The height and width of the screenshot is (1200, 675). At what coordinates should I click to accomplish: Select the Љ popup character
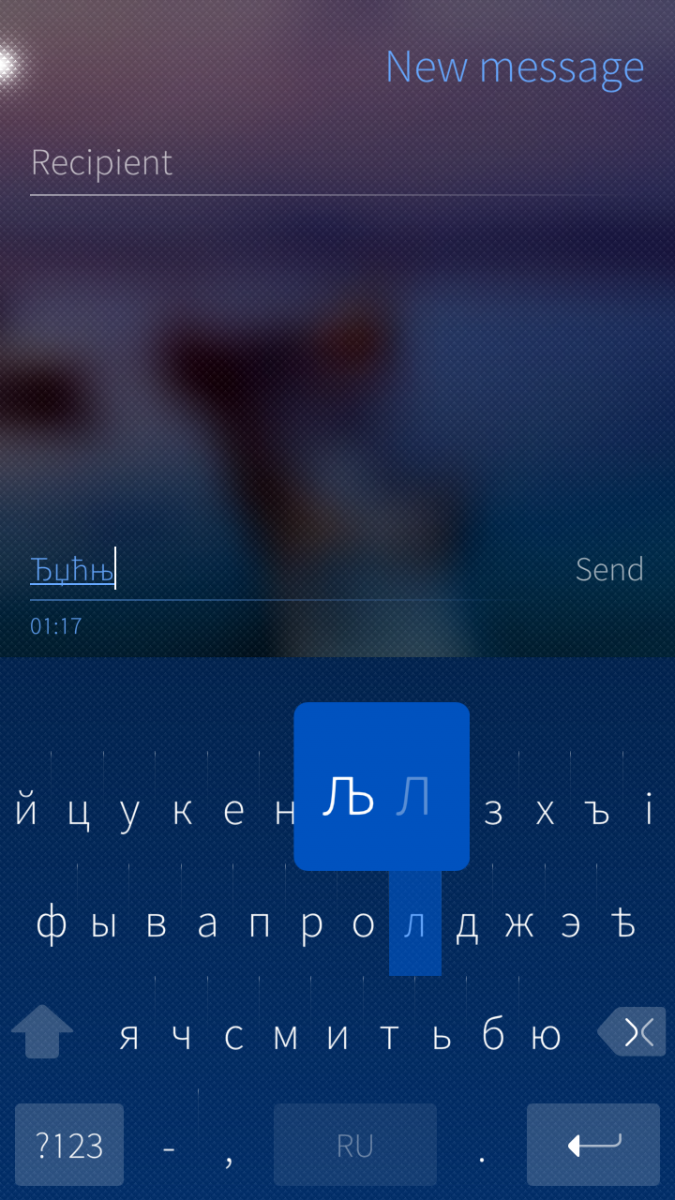click(347, 798)
